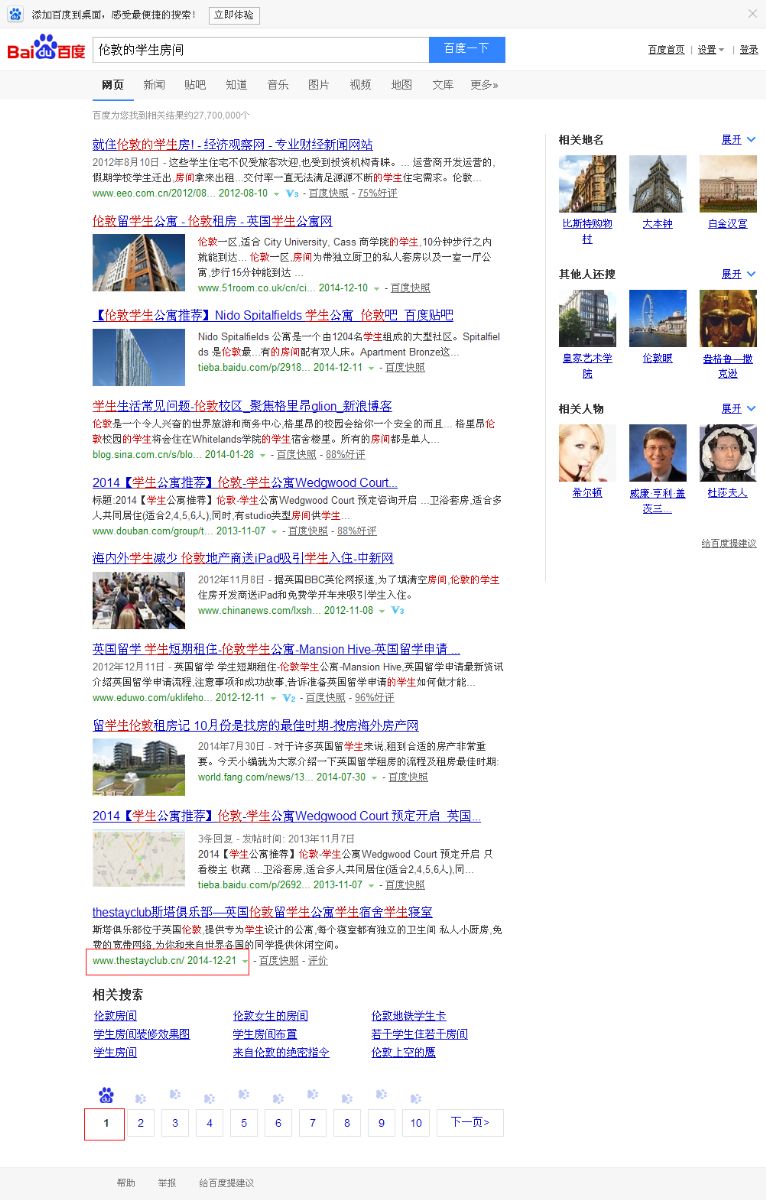The height and width of the screenshot is (1200, 766).
Task: Tap the 立即体验 button
Action: point(234,15)
